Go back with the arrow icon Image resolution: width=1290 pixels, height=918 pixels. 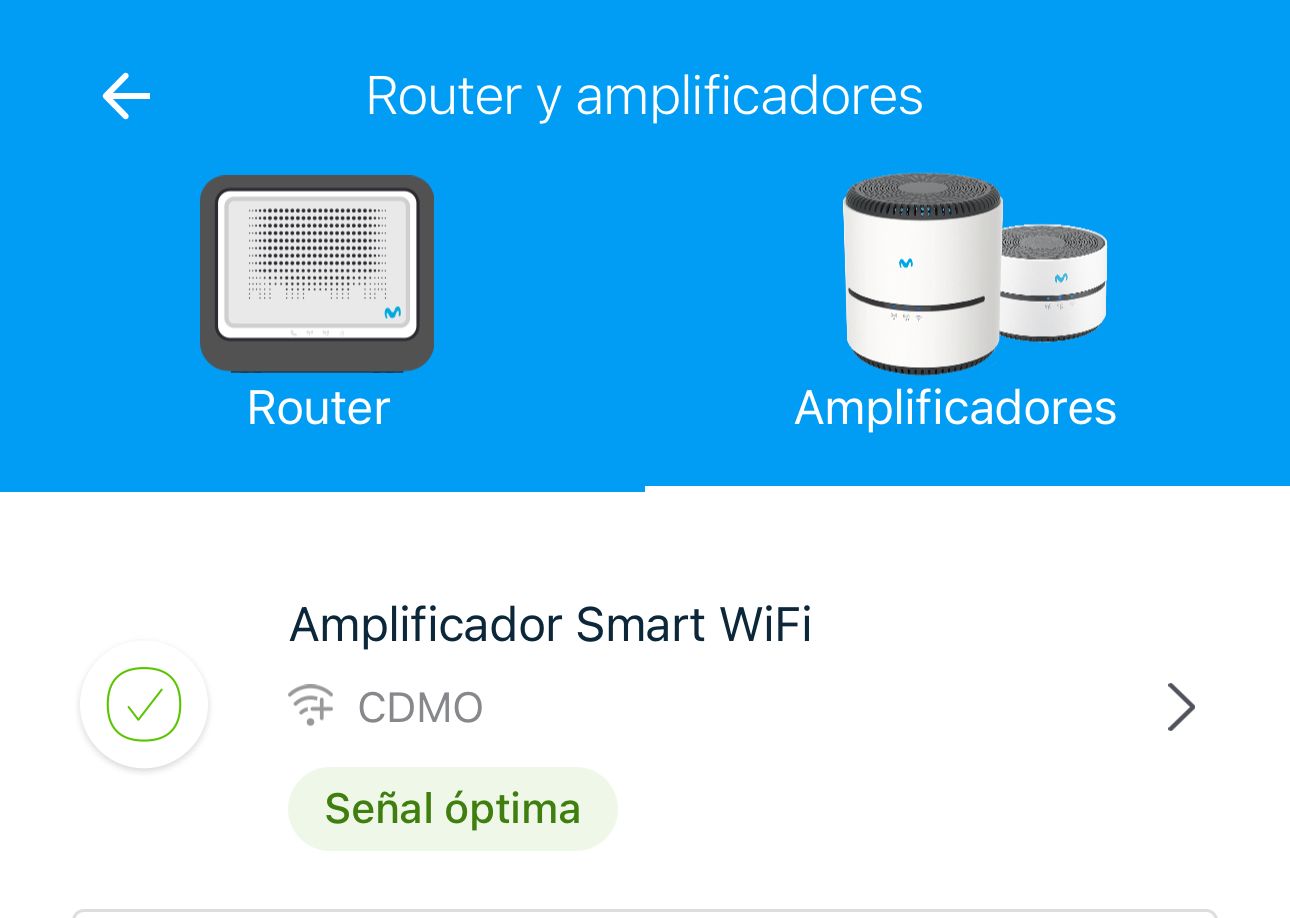coord(126,97)
